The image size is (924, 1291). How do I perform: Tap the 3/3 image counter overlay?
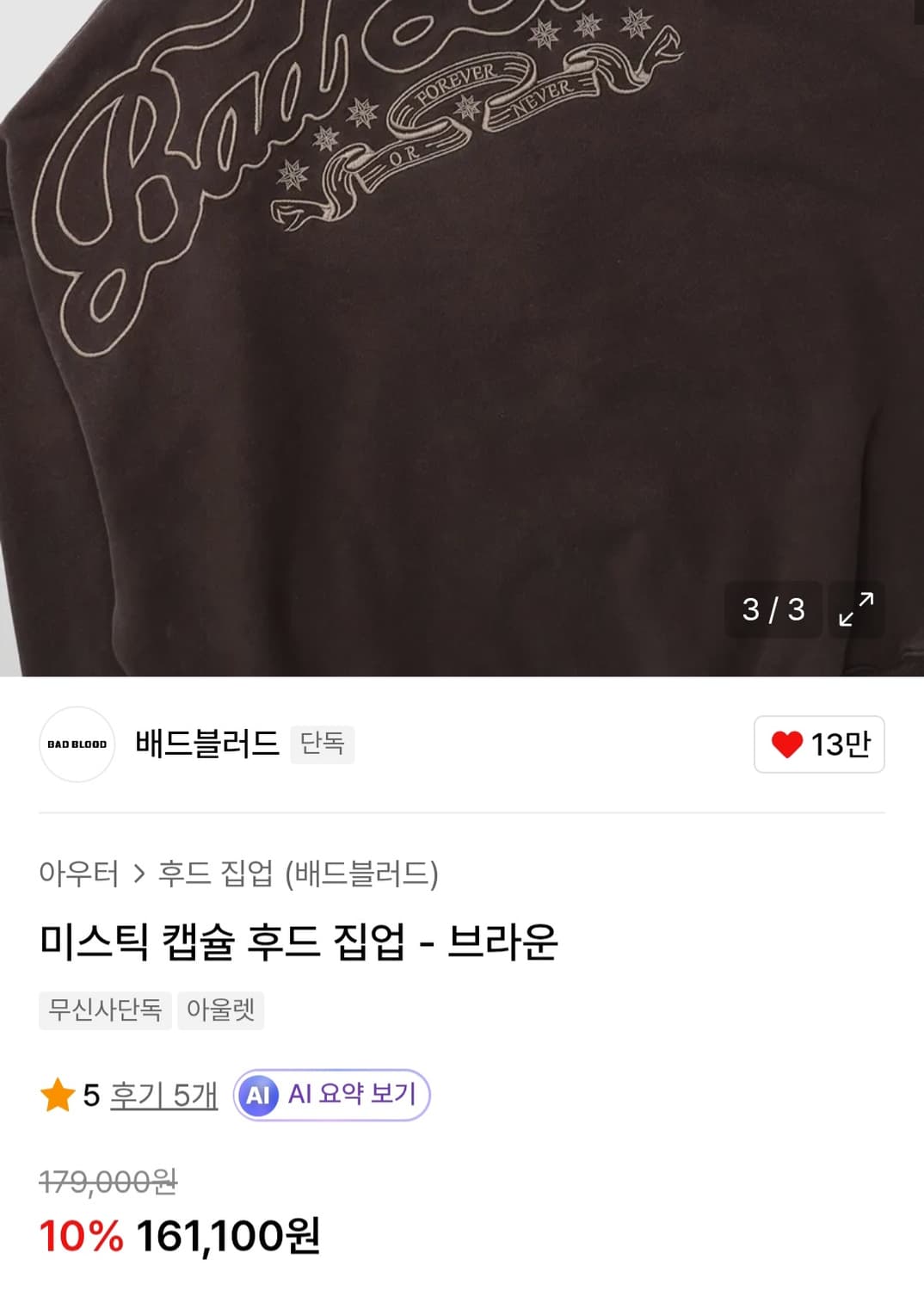tap(772, 611)
